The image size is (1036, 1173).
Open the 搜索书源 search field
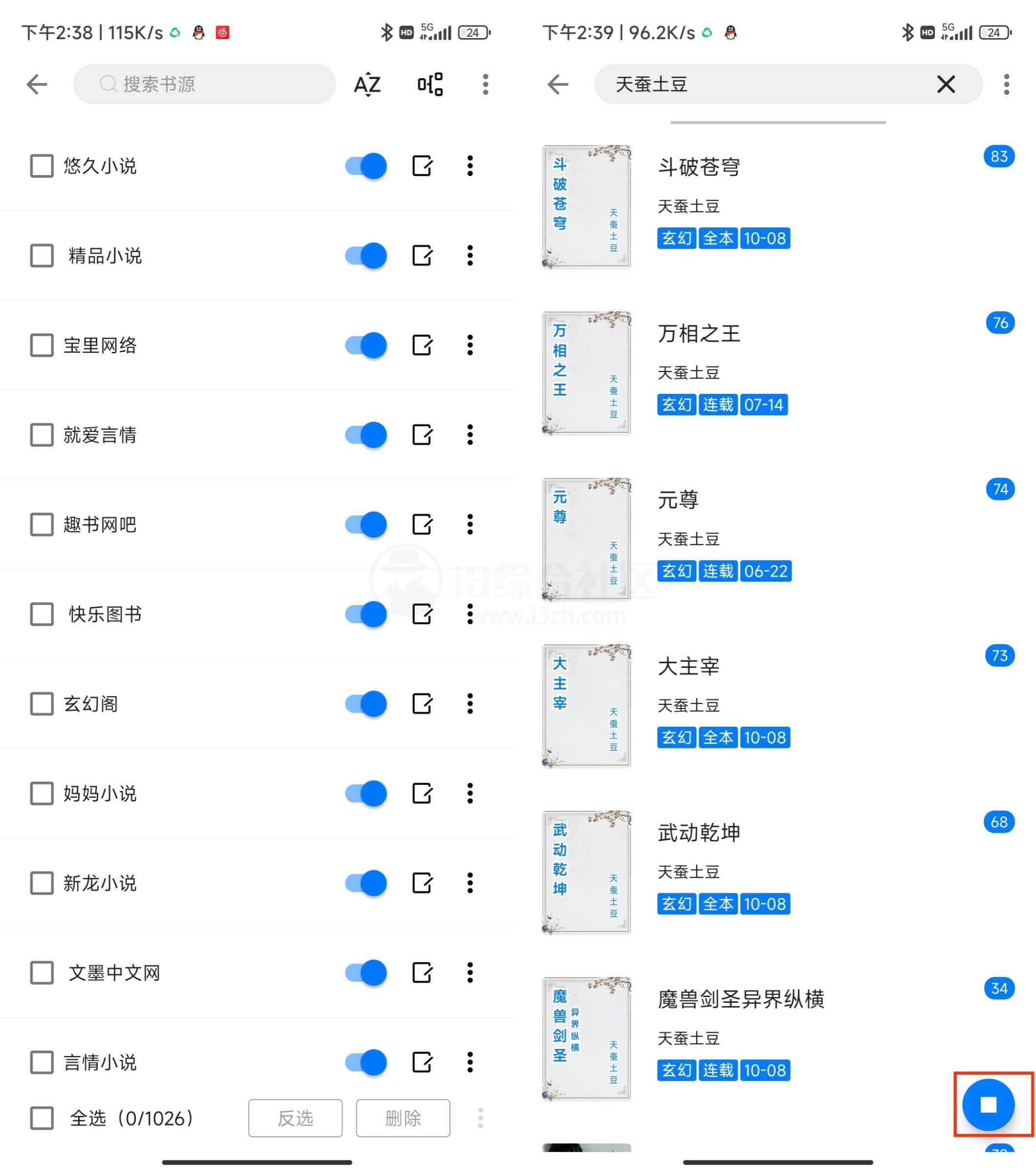[204, 85]
